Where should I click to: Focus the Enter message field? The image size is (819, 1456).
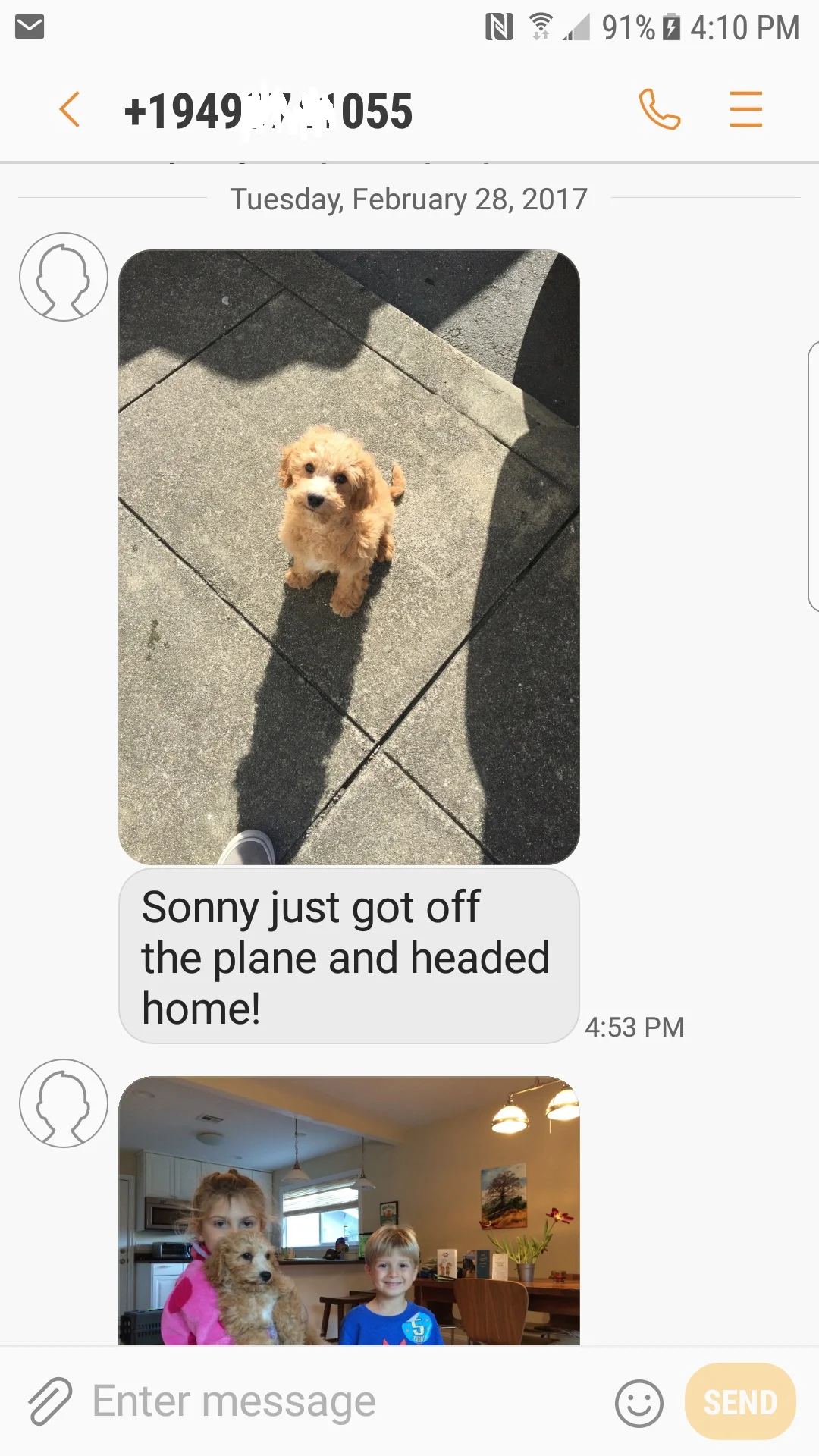[341, 1401]
